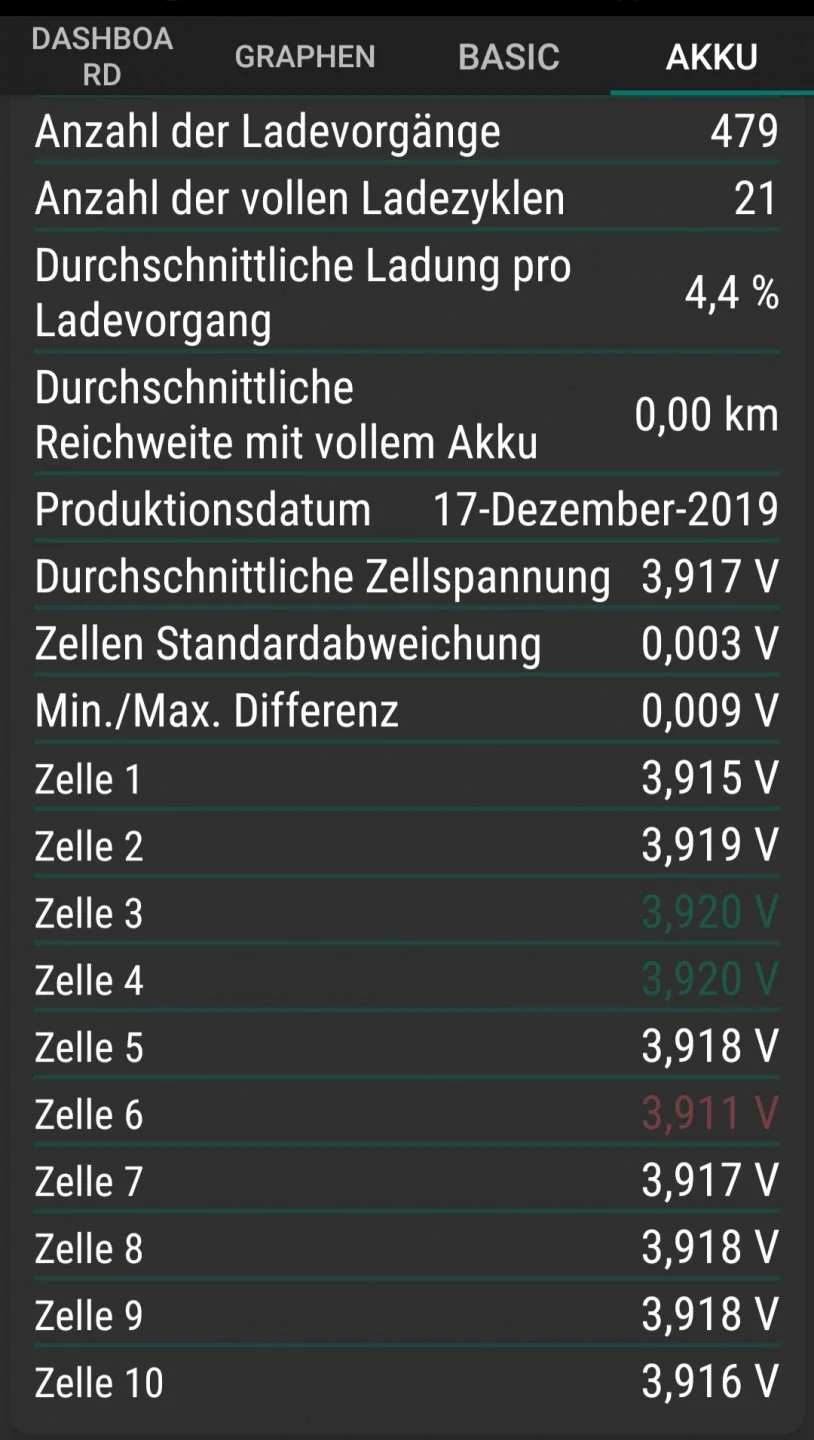The height and width of the screenshot is (1440, 814).
Task: Open the GRAPHEN tab
Action: pos(305,57)
